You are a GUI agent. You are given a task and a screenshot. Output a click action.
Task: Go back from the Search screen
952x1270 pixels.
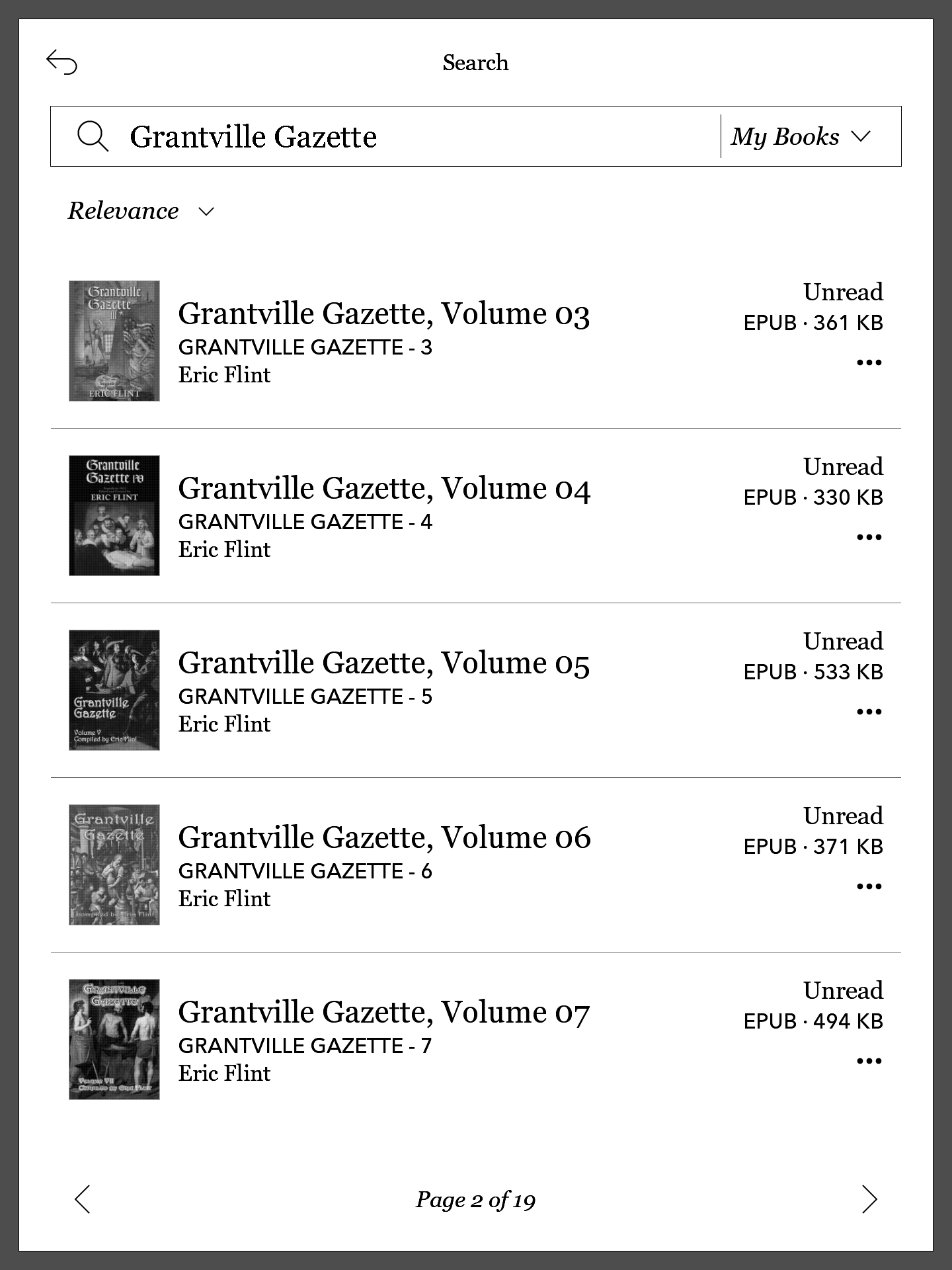62,63
